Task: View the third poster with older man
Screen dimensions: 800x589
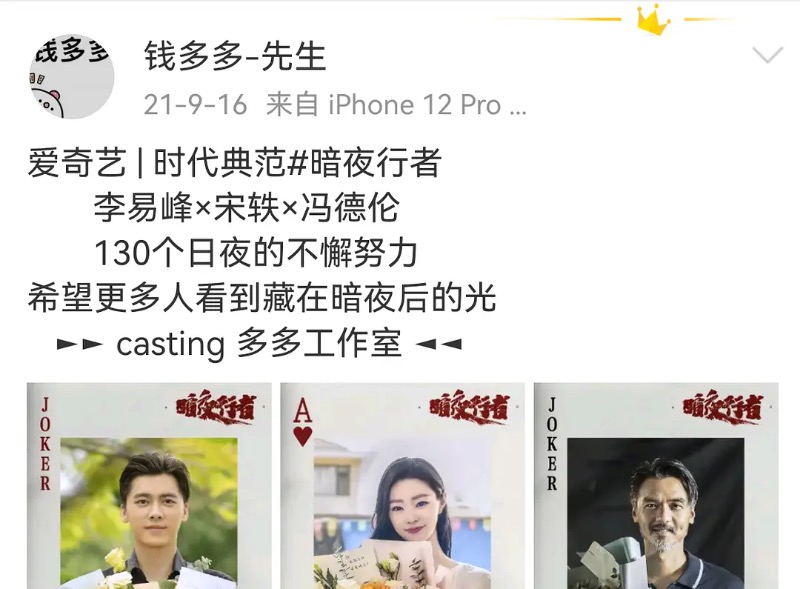Action: coord(656,485)
